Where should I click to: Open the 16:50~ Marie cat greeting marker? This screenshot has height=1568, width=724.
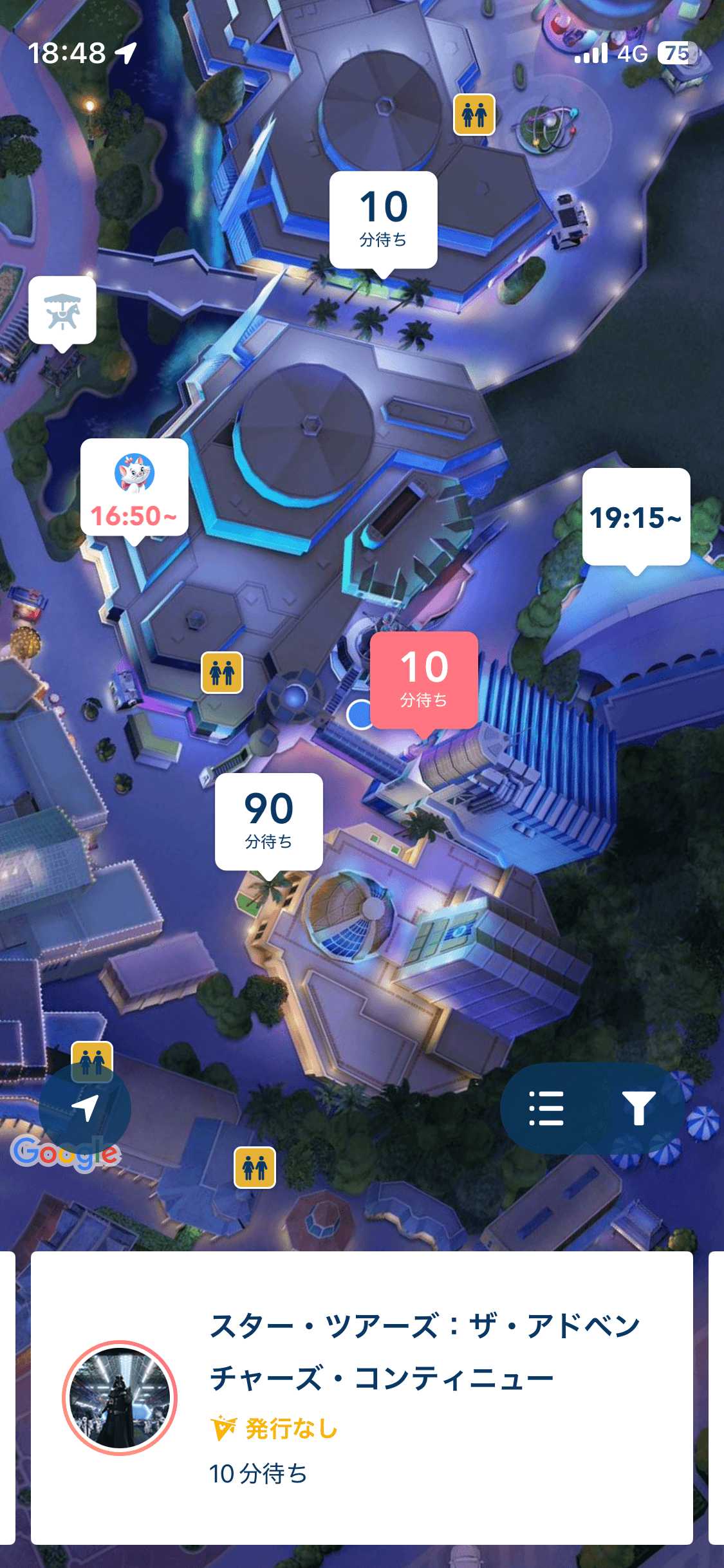(135, 487)
